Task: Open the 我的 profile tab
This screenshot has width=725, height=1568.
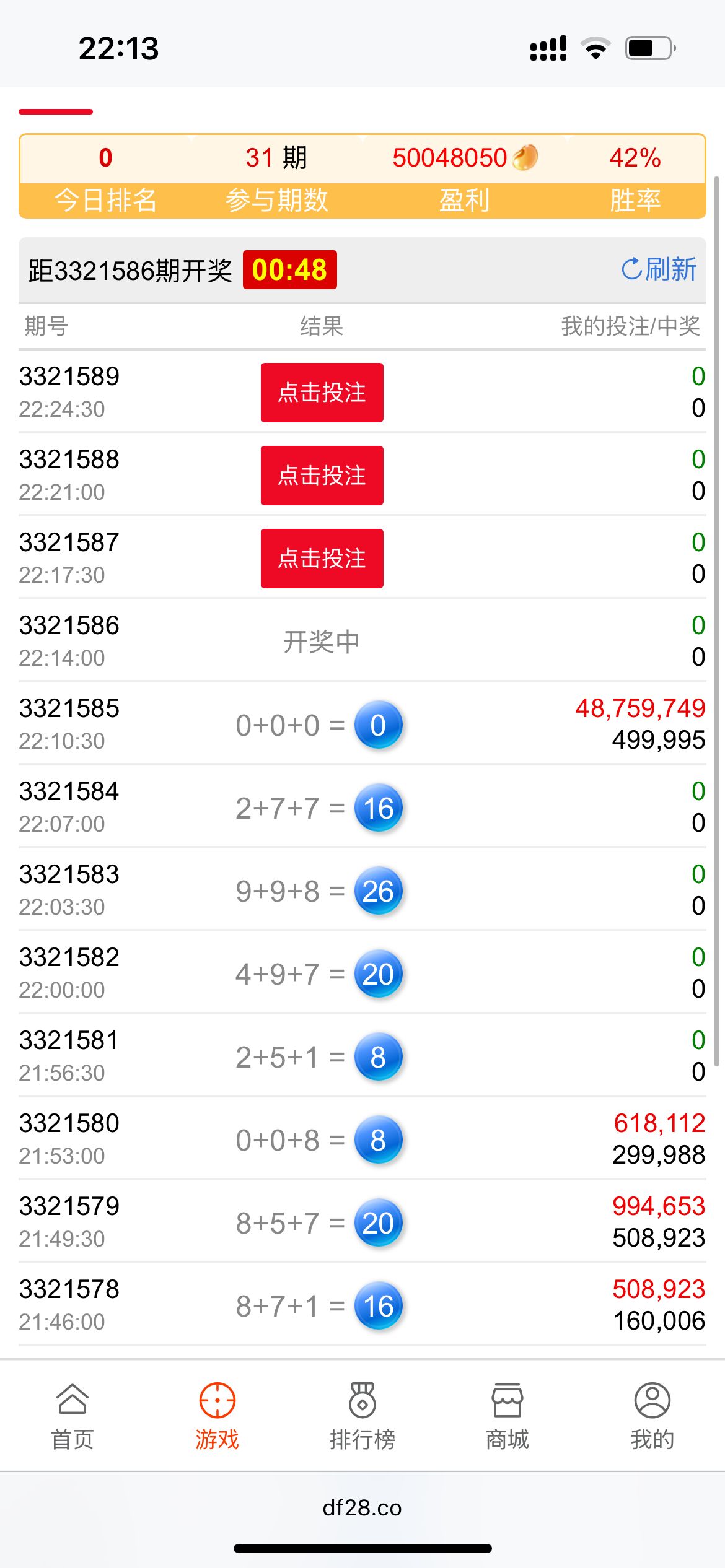Action: (x=652, y=1416)
